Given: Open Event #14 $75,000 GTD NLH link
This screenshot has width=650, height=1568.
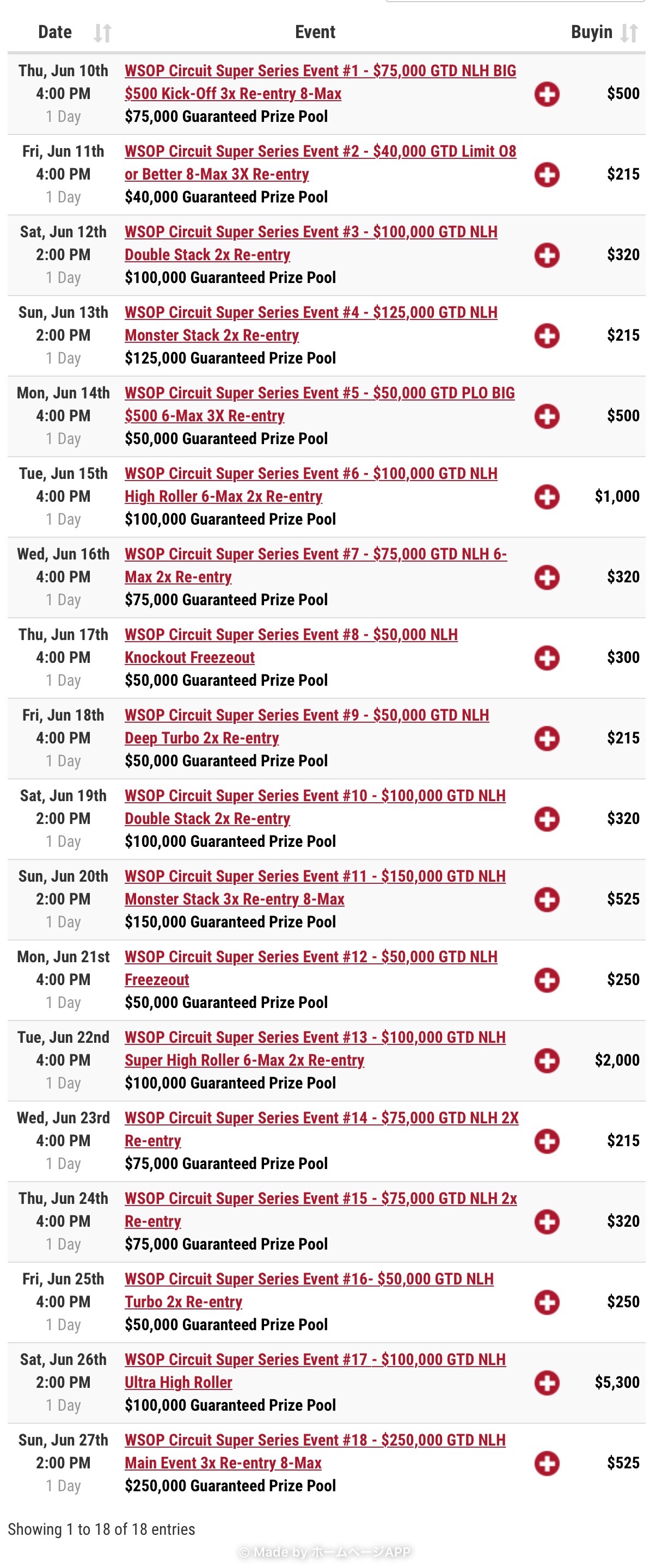Looking at the screenshot, I should 321,1129.
